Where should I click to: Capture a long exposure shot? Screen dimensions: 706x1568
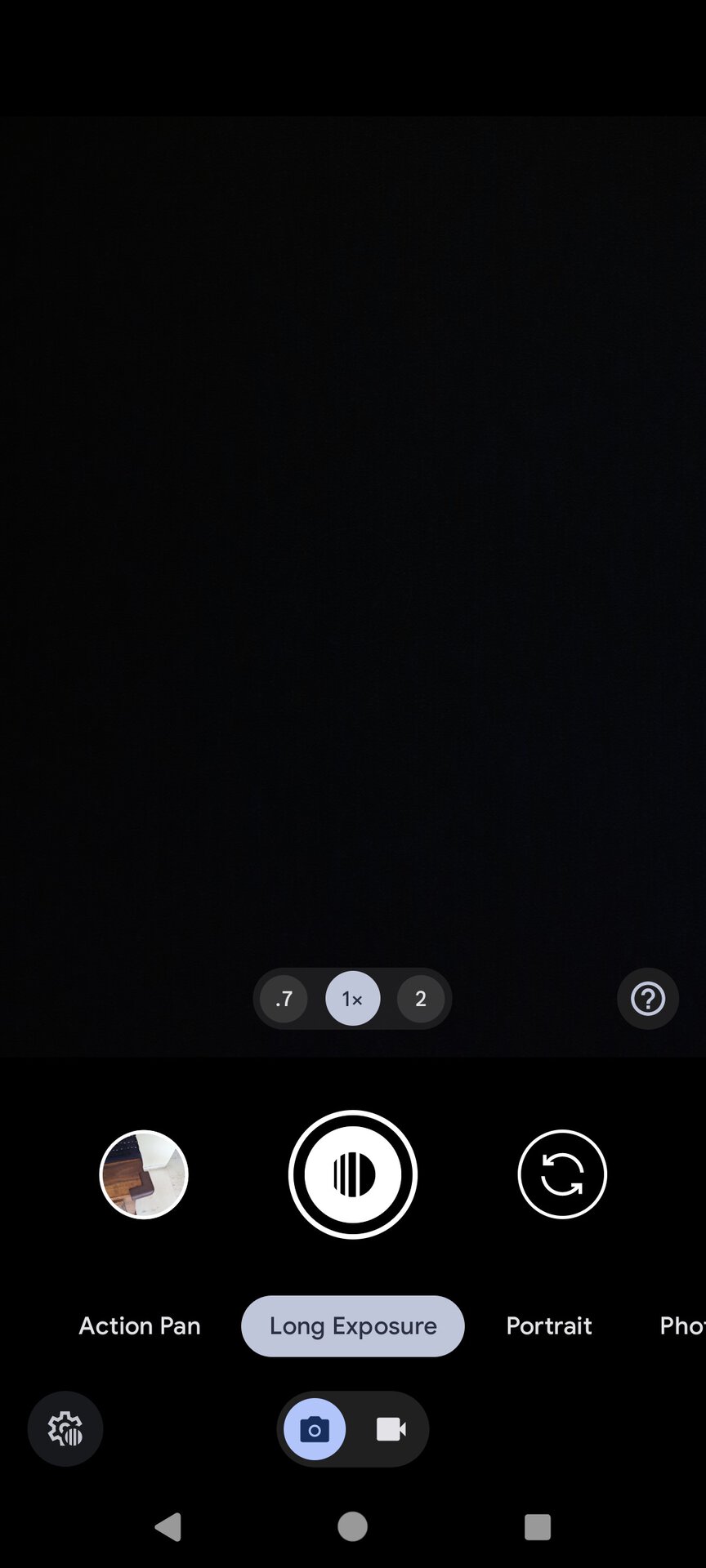(x=353, y=1174)
